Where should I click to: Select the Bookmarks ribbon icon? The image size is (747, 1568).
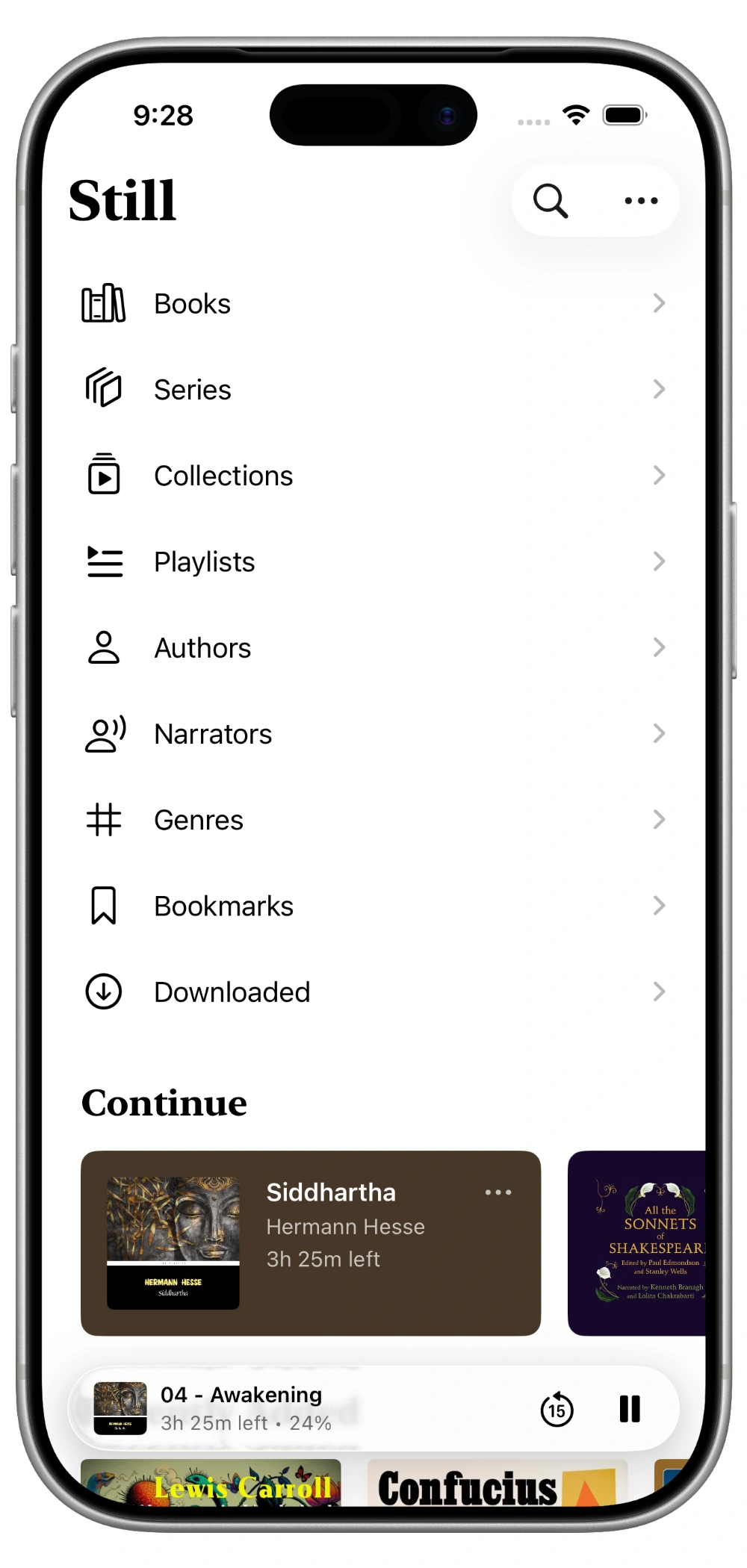(103, 906)
